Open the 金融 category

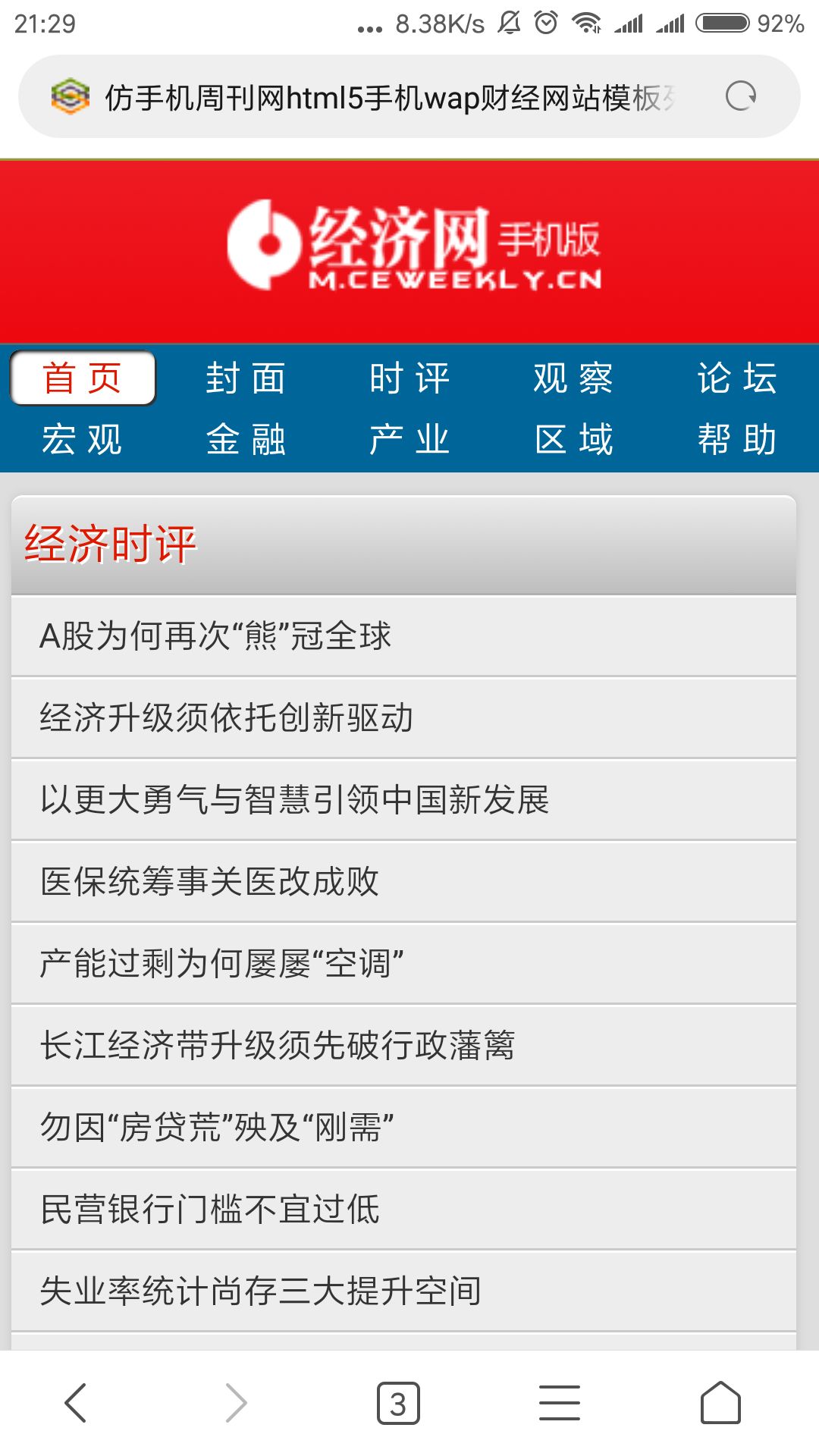click(x=246, y=439)
